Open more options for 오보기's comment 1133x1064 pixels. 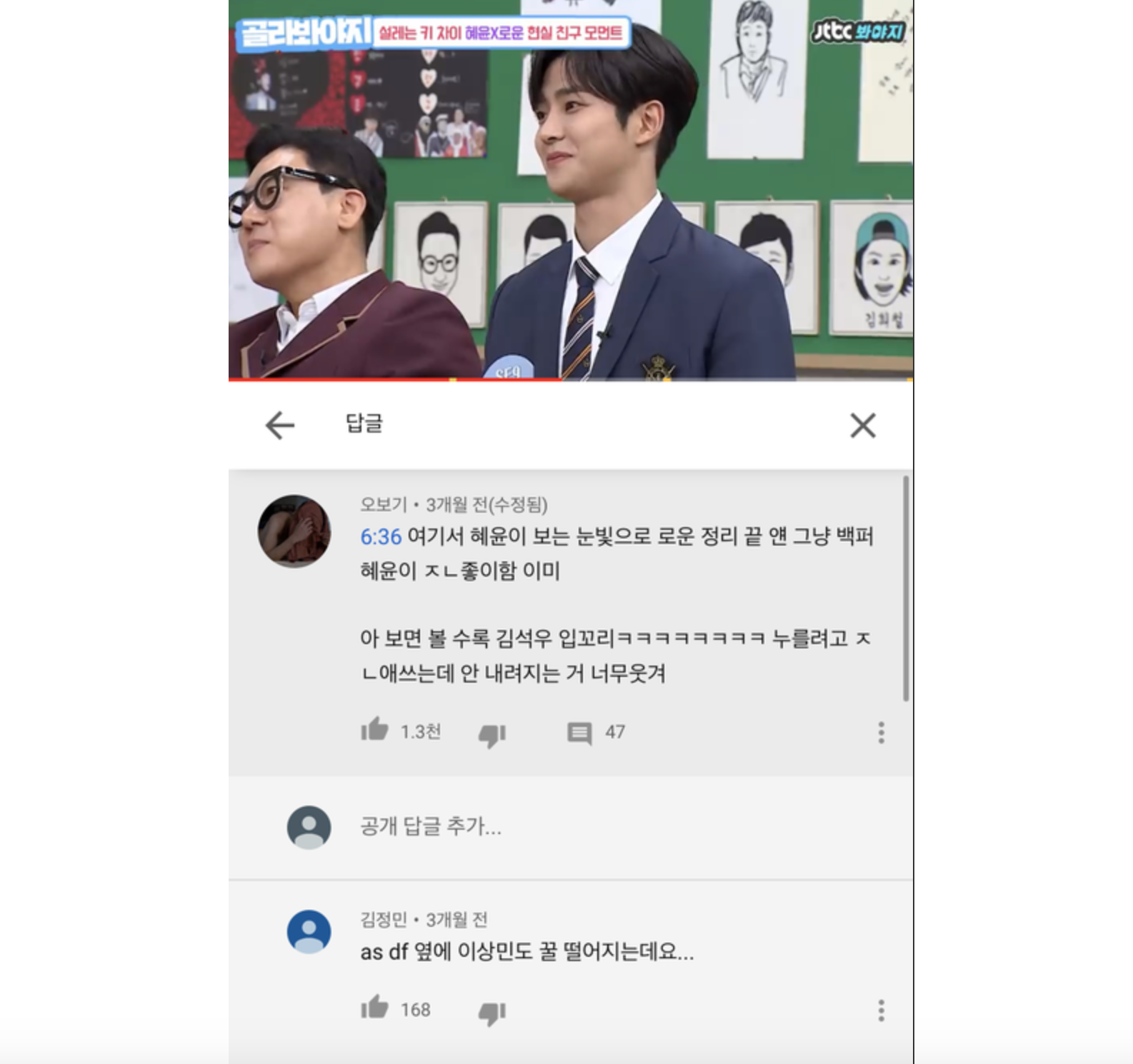click(x=881, y=732)
